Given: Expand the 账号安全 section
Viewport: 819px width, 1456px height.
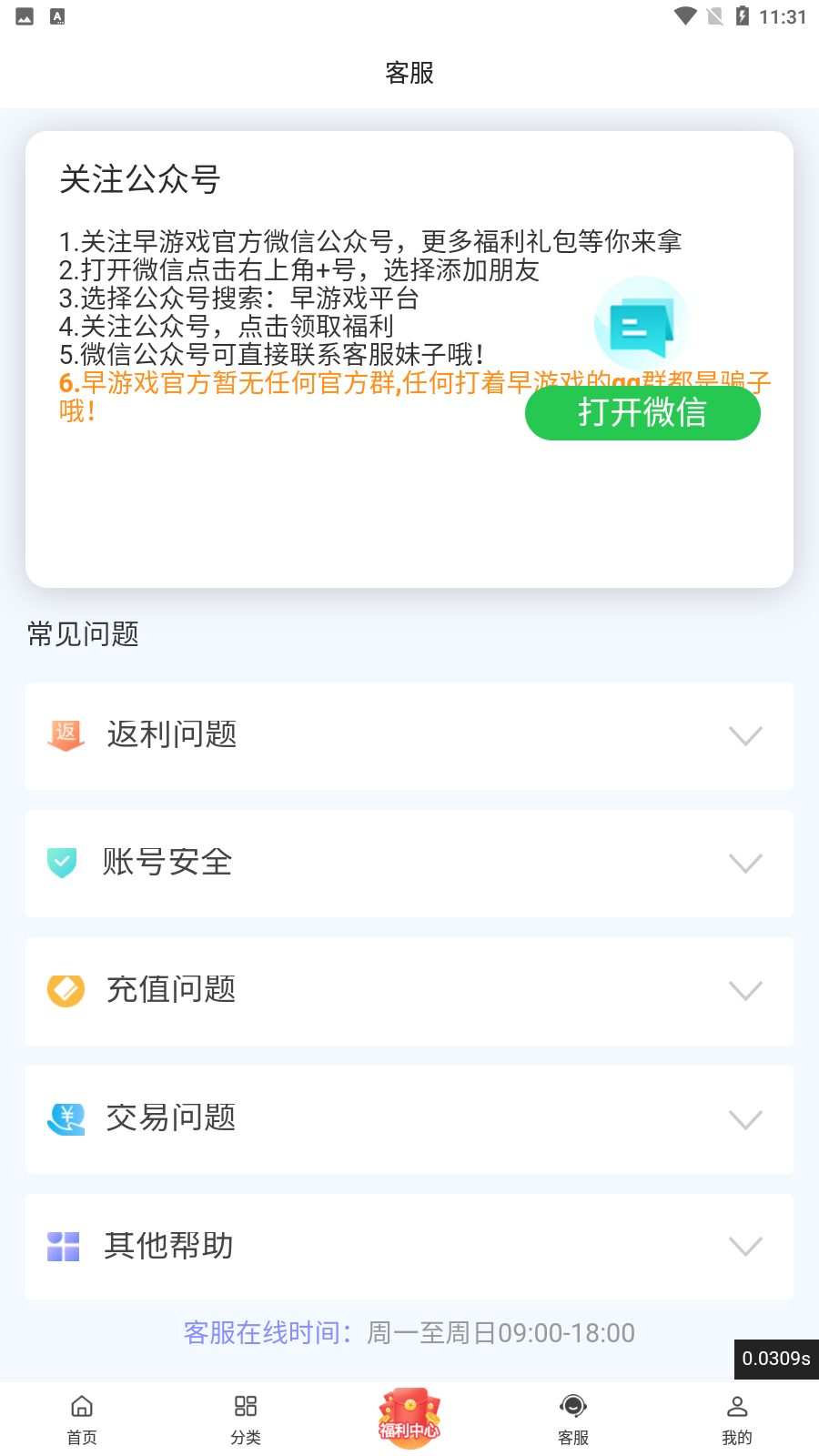Looking at the screenshot, I should pyautogui.click(x=409, y=864).
